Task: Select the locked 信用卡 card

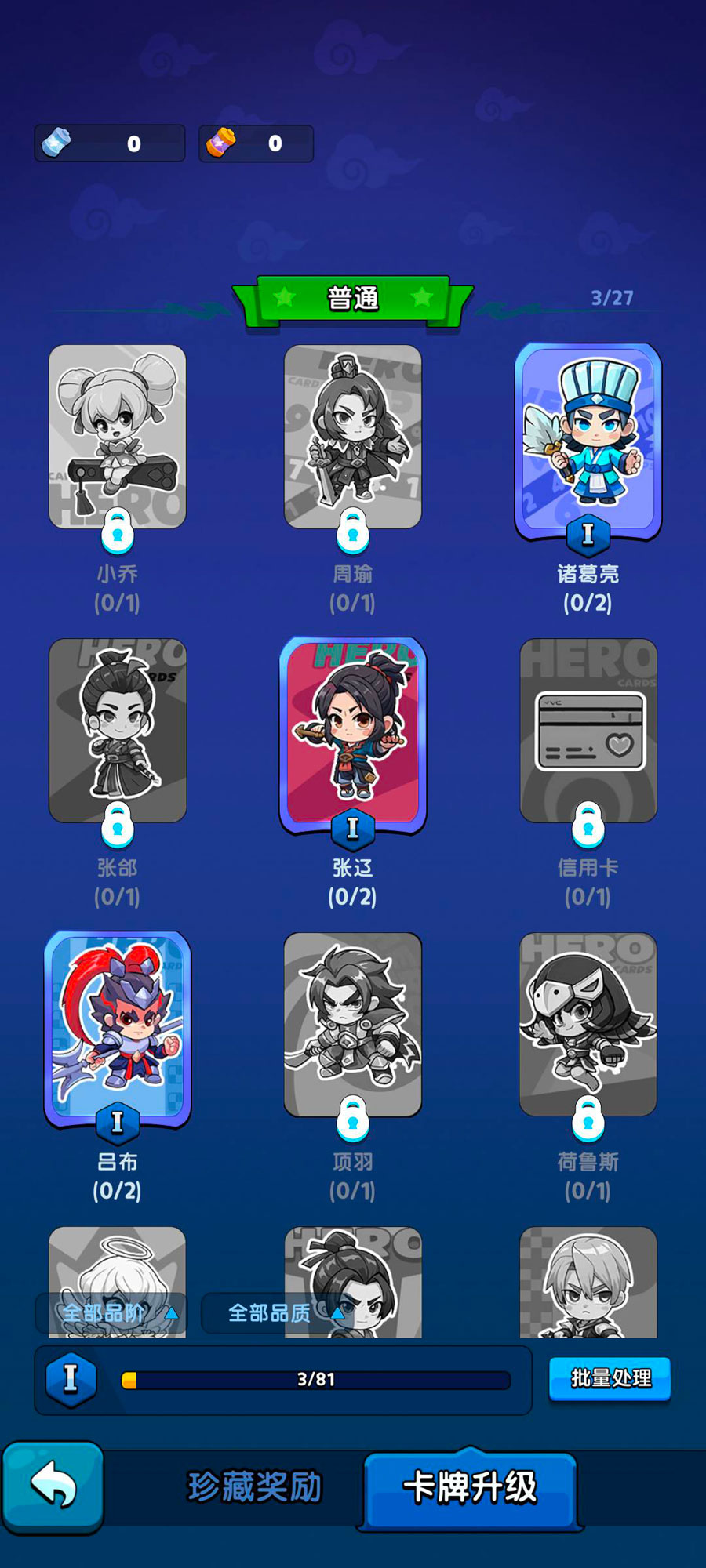Action: coord(588,731)
